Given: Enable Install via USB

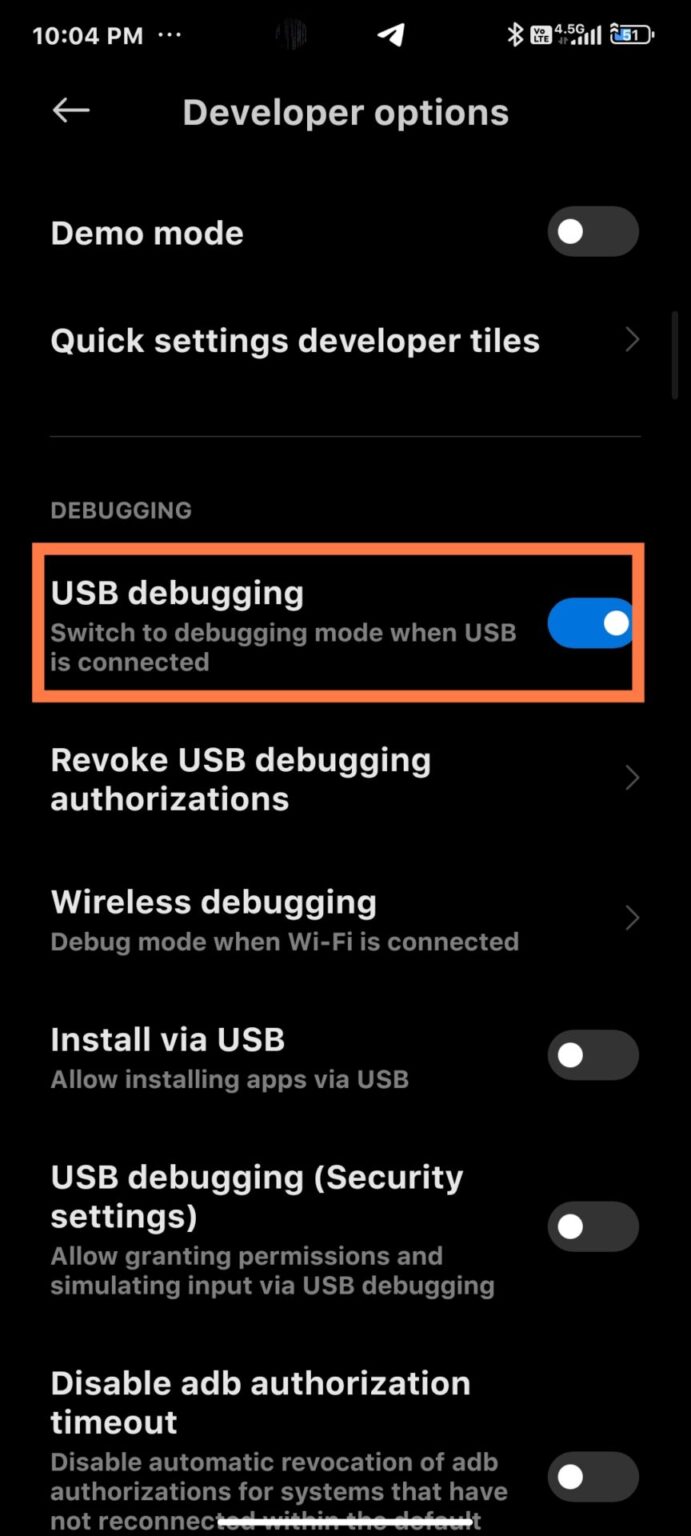Looking at the screenshot, I should click(x=593, y=1055).
